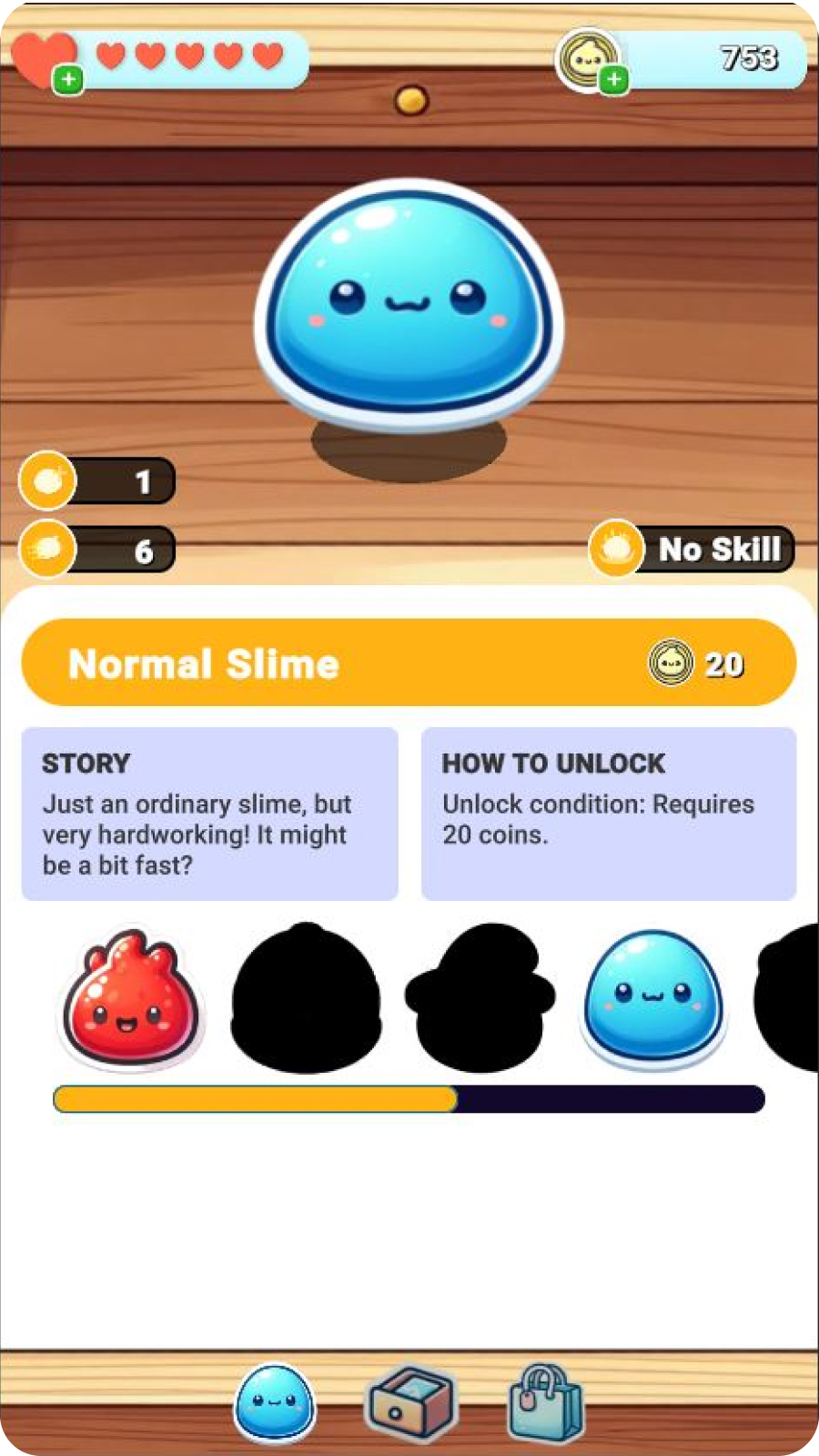The image size is (819, 1456).
Task: Open the shopping bag tab
Action: click(x=545, y=1402)
